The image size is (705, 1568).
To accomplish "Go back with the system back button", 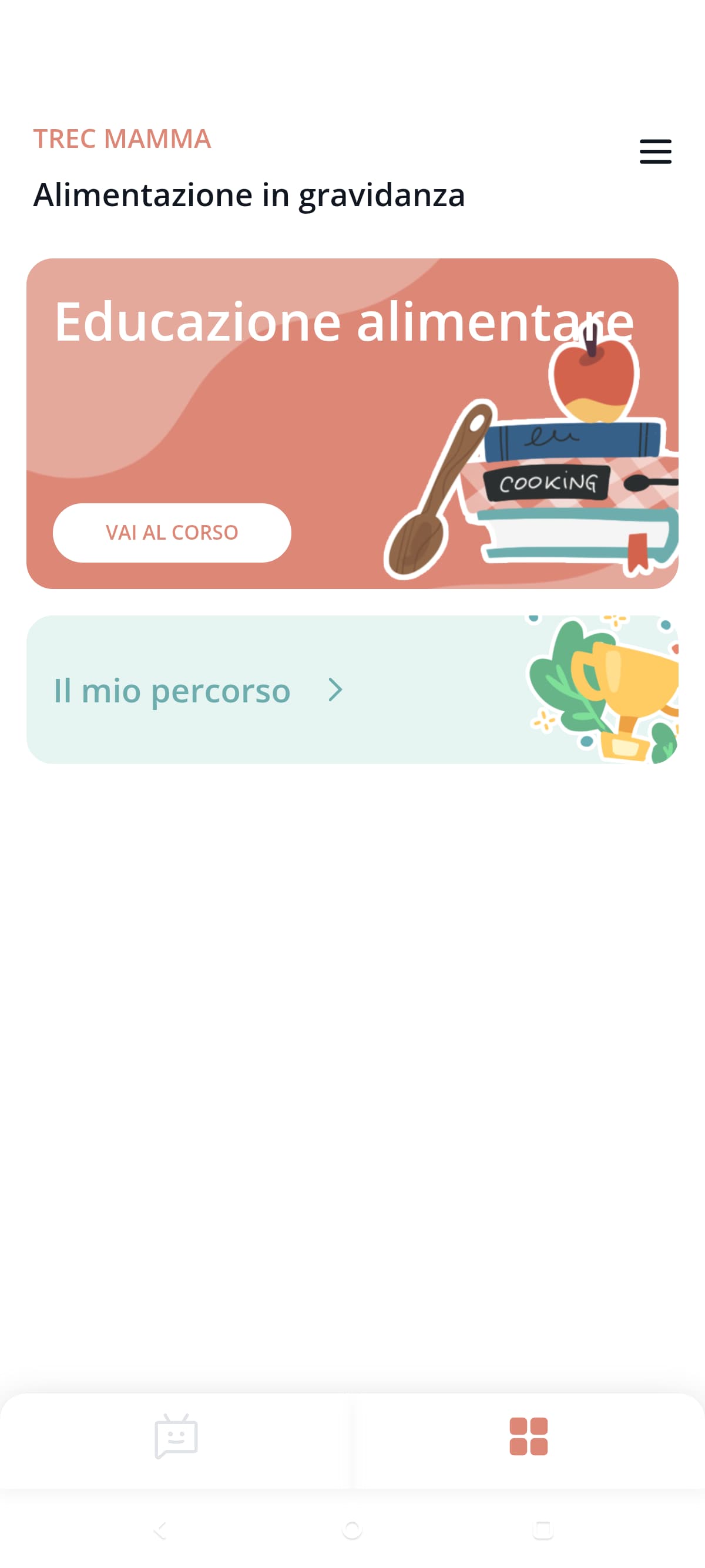I will coord(161,1530).
